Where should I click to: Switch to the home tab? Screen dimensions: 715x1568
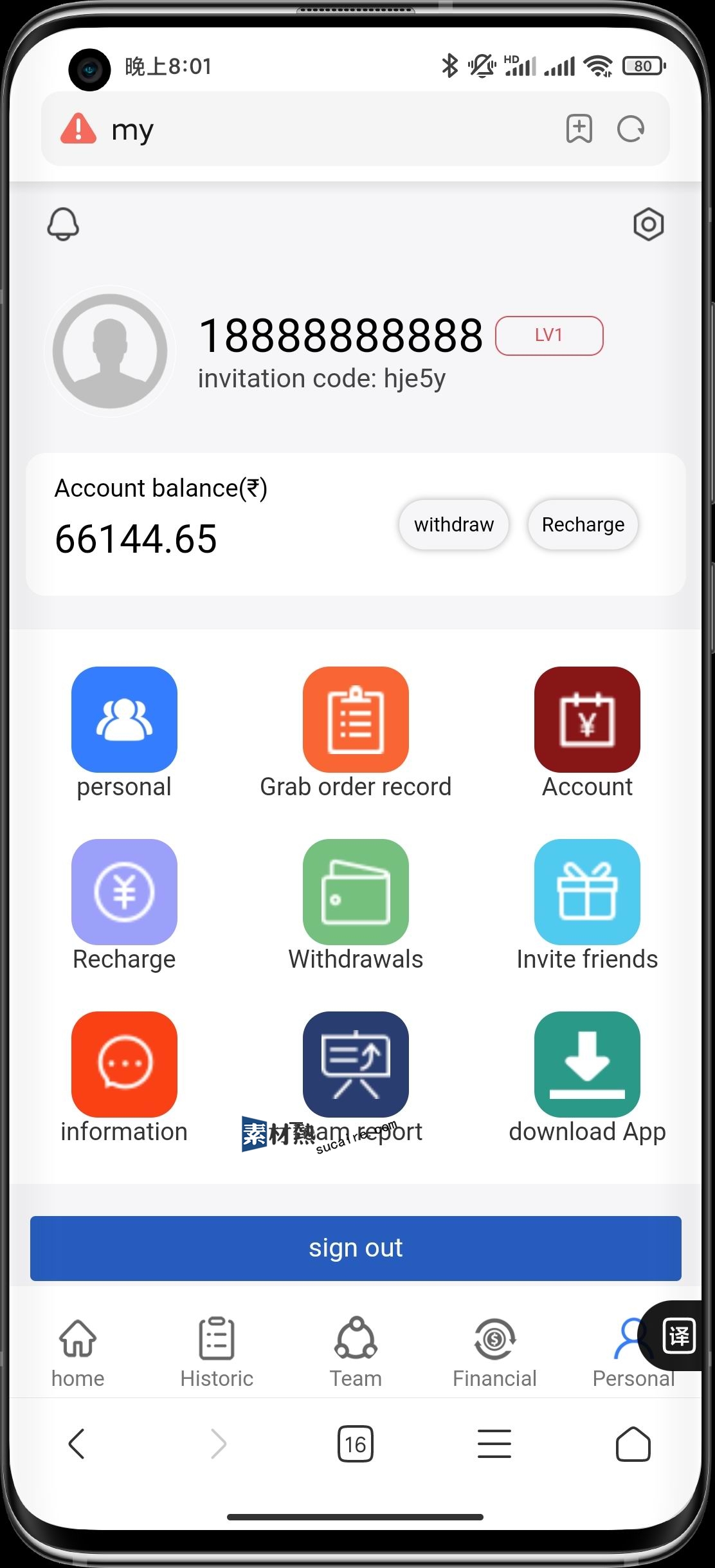pos(78,1351)
